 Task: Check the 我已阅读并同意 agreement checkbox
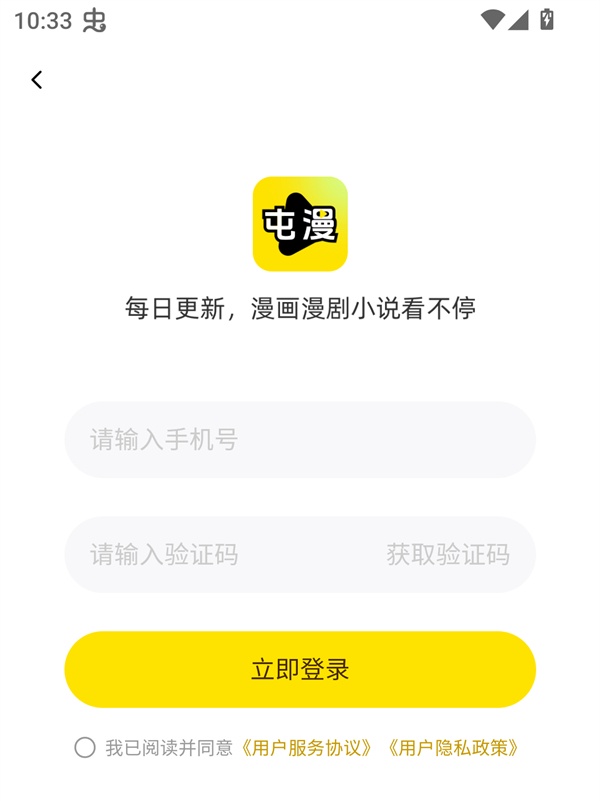pyautogui.click(x=85, y=748)
